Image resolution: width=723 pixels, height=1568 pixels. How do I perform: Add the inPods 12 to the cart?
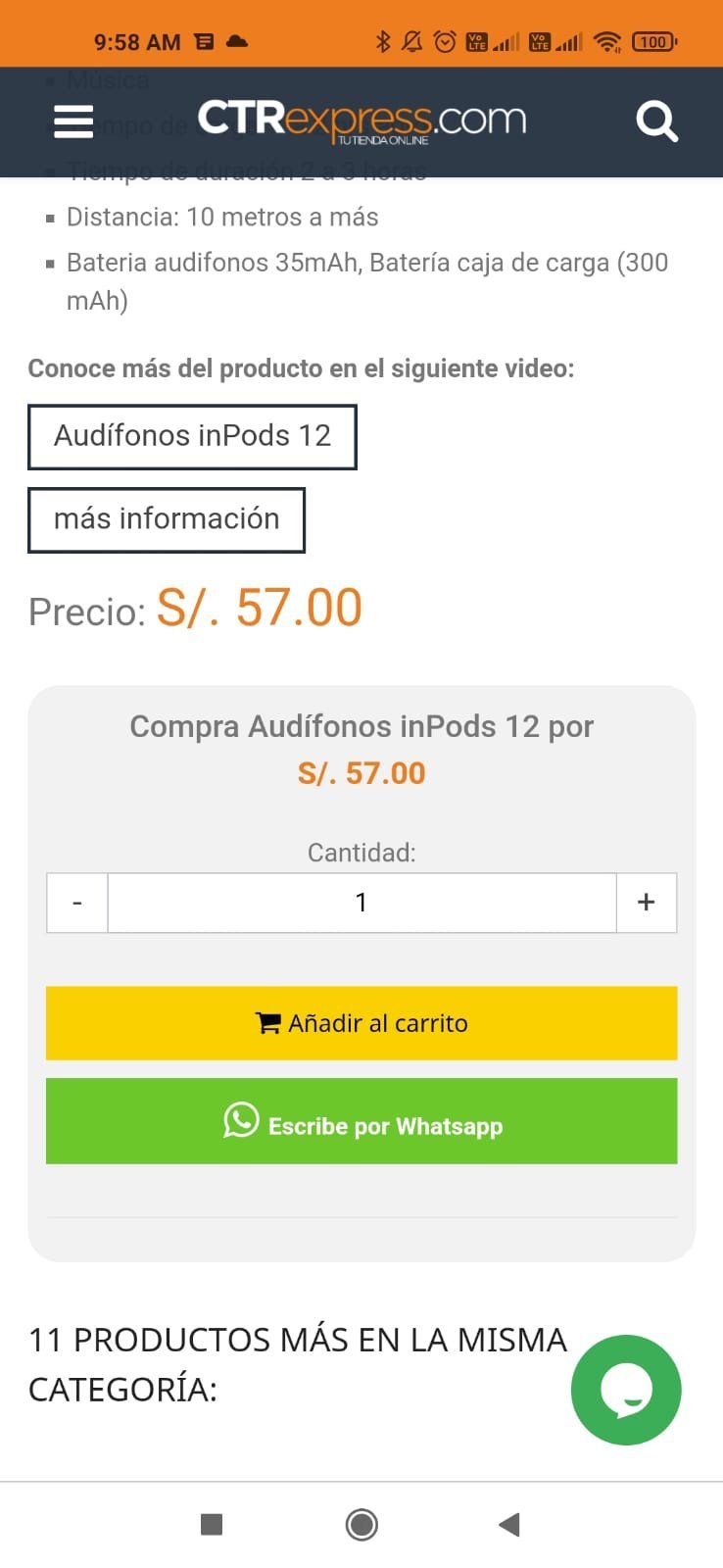[x=361, y=1023]
